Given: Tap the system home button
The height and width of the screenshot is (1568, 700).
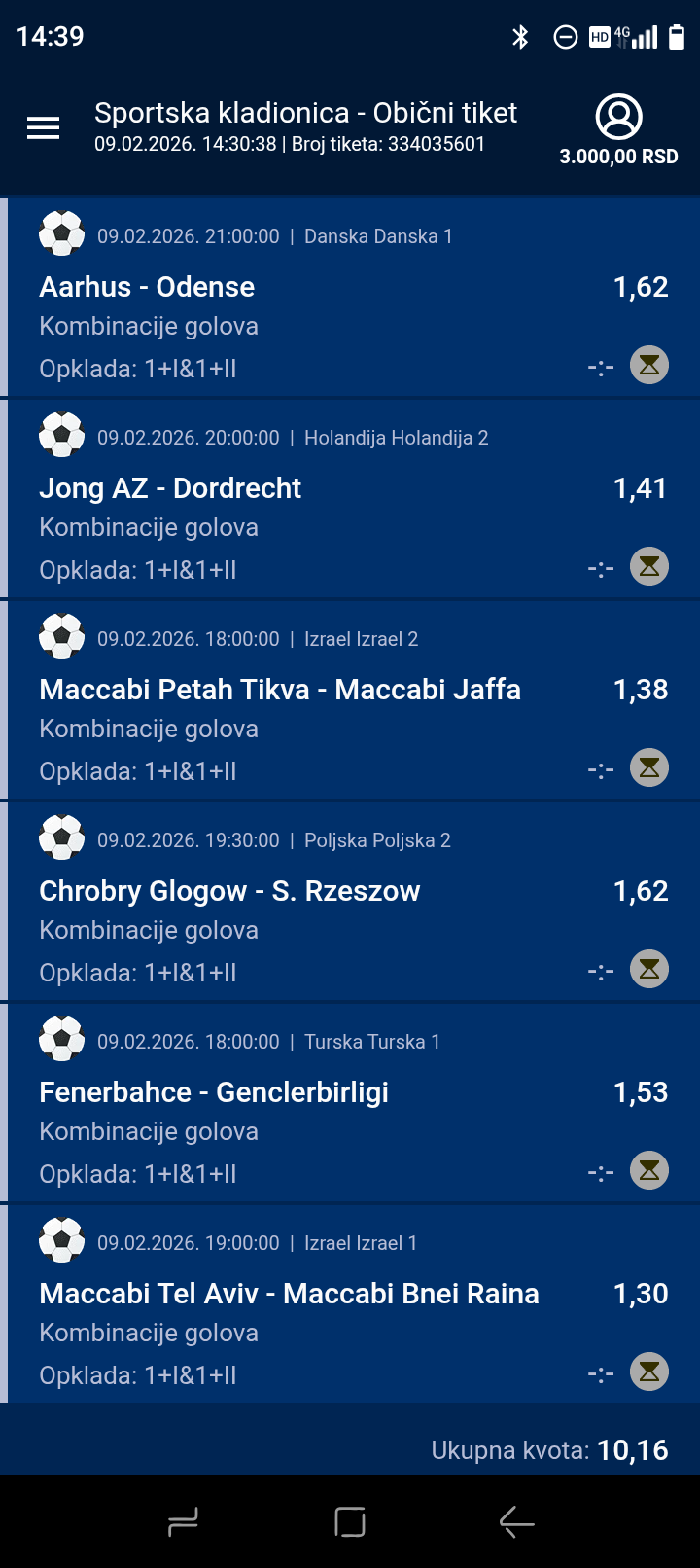Looking at the screenshot, I should [350, 1522].
